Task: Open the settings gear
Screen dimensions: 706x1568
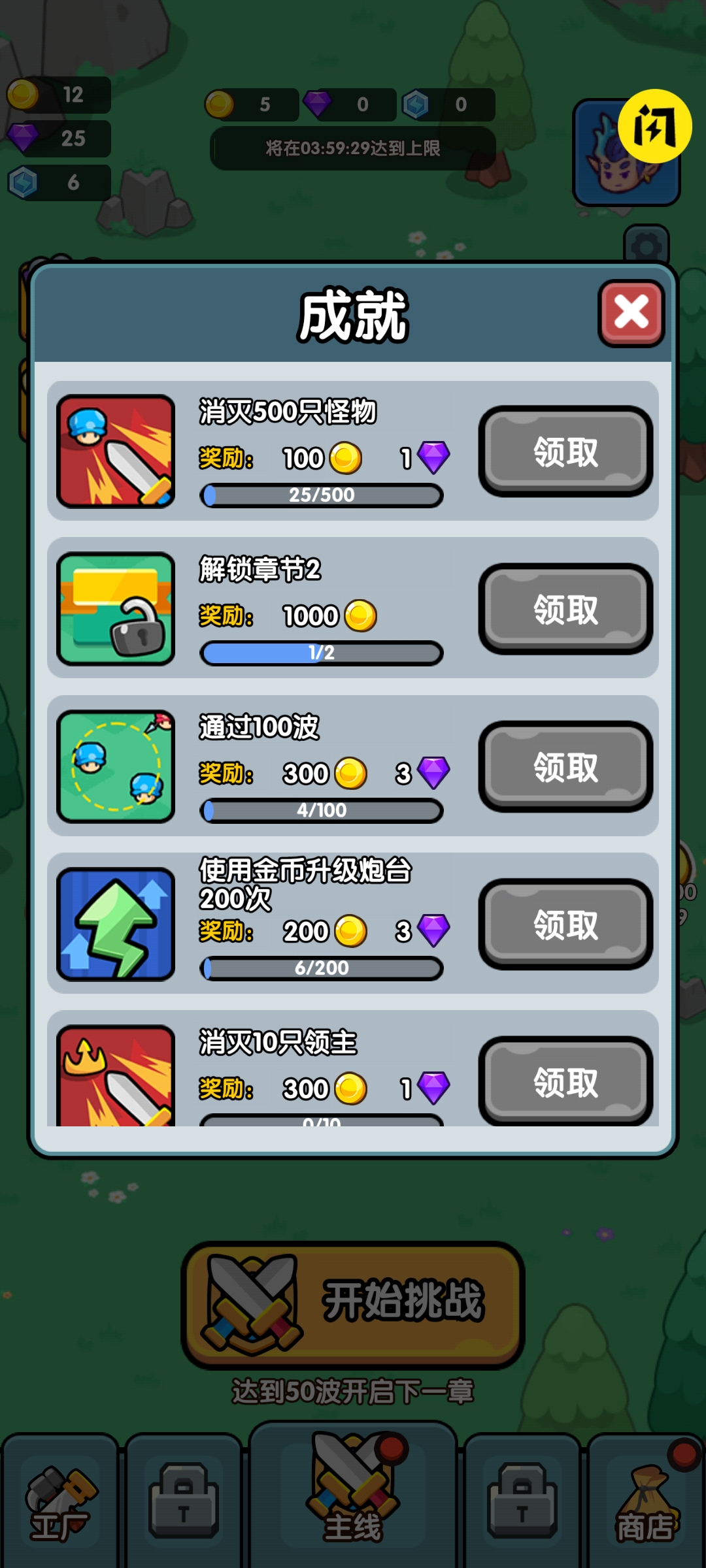Action: (x=647, y=245)
